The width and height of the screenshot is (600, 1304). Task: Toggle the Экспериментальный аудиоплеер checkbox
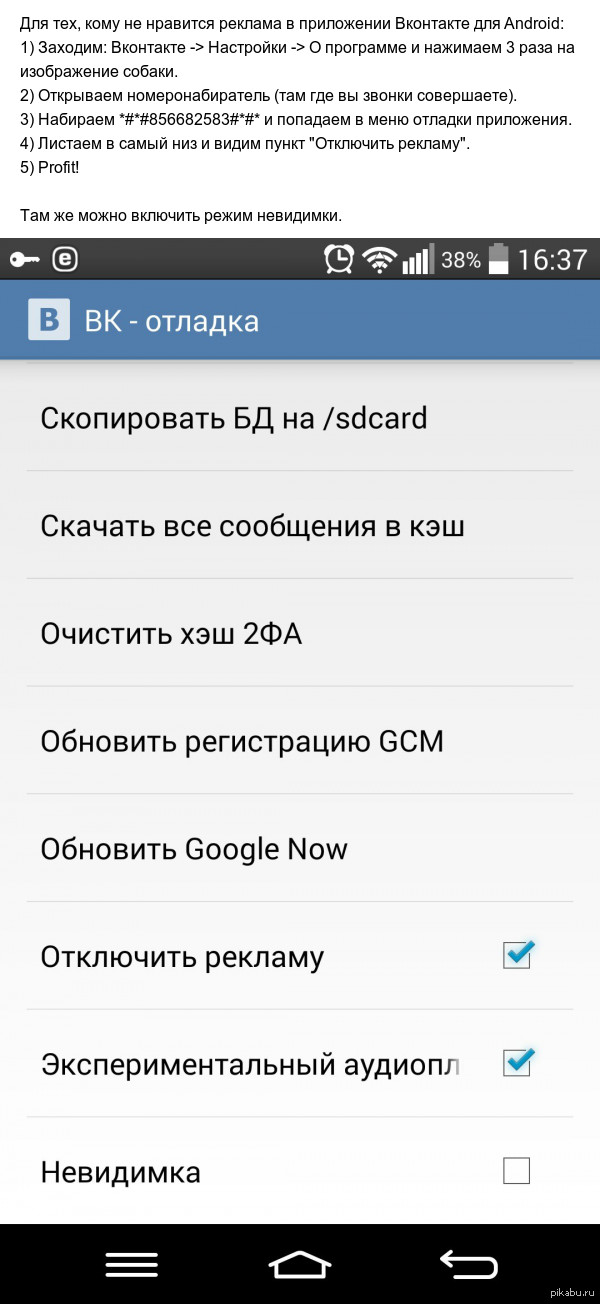517,1063
